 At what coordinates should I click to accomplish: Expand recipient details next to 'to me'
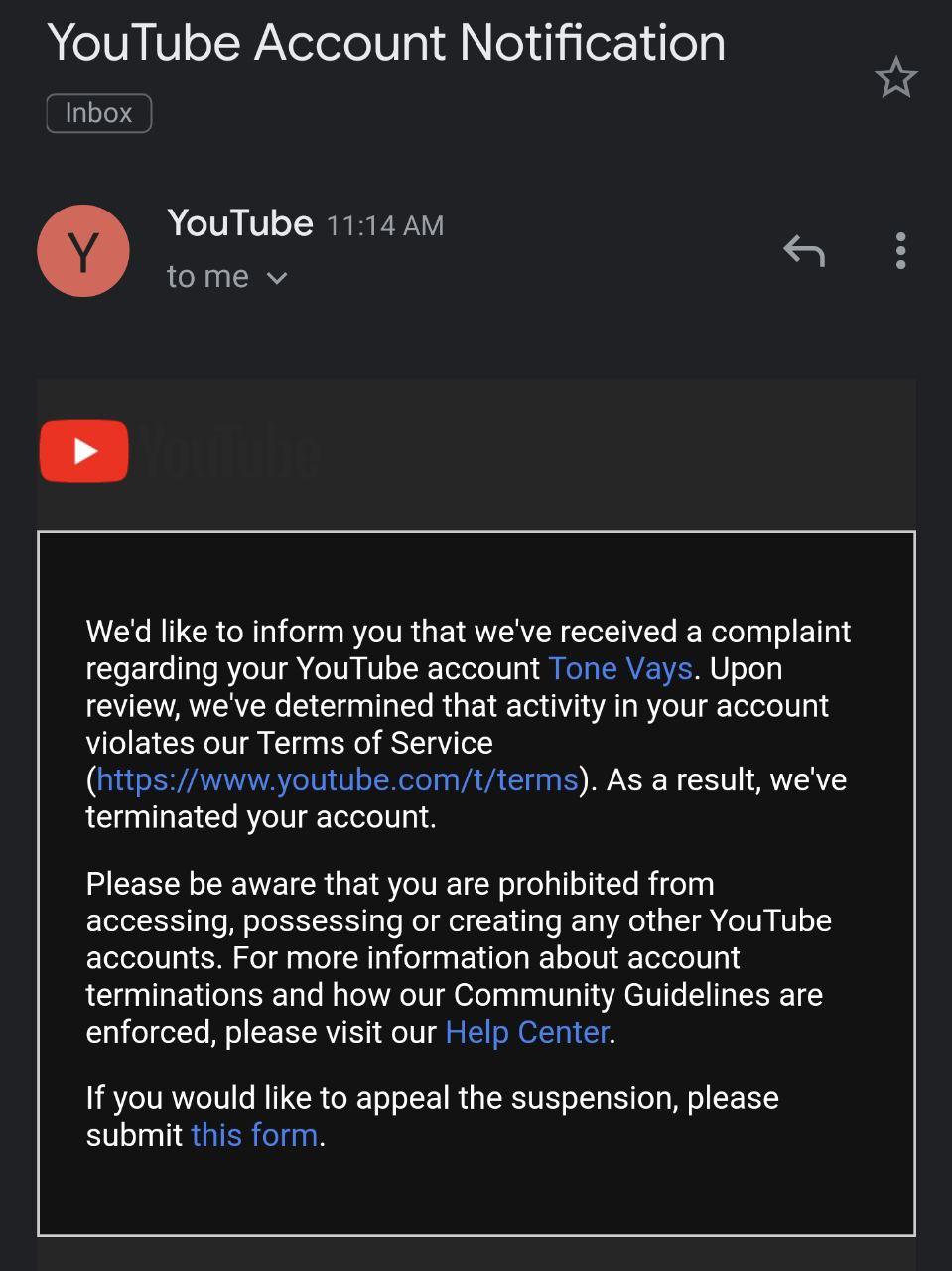coord(277,278)
